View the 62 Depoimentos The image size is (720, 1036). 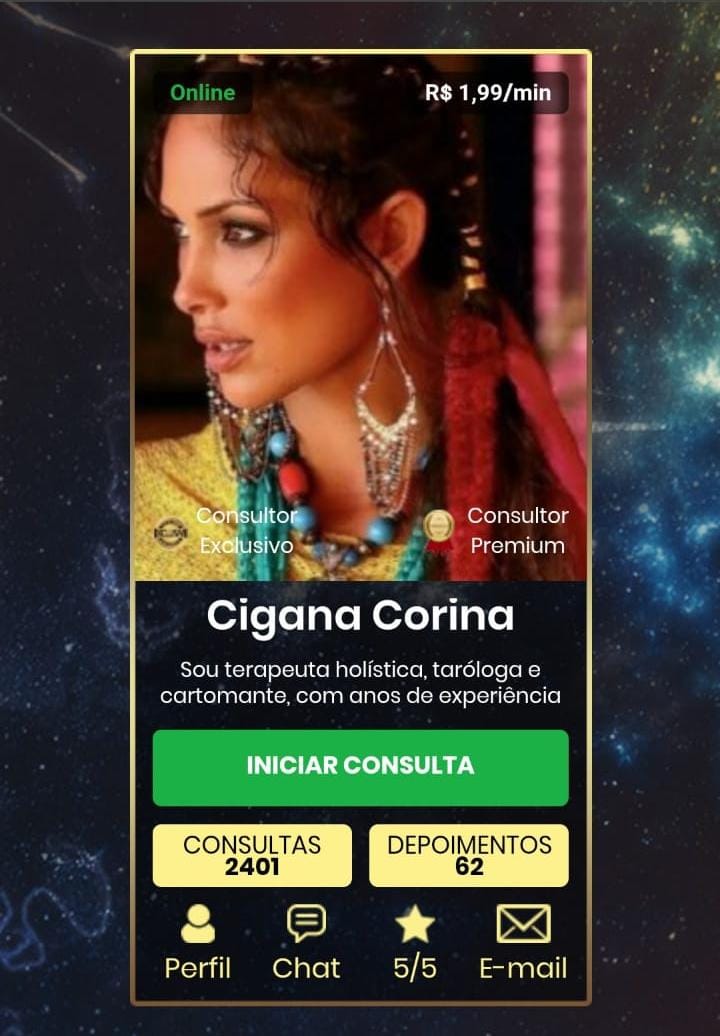coord(469,855)
